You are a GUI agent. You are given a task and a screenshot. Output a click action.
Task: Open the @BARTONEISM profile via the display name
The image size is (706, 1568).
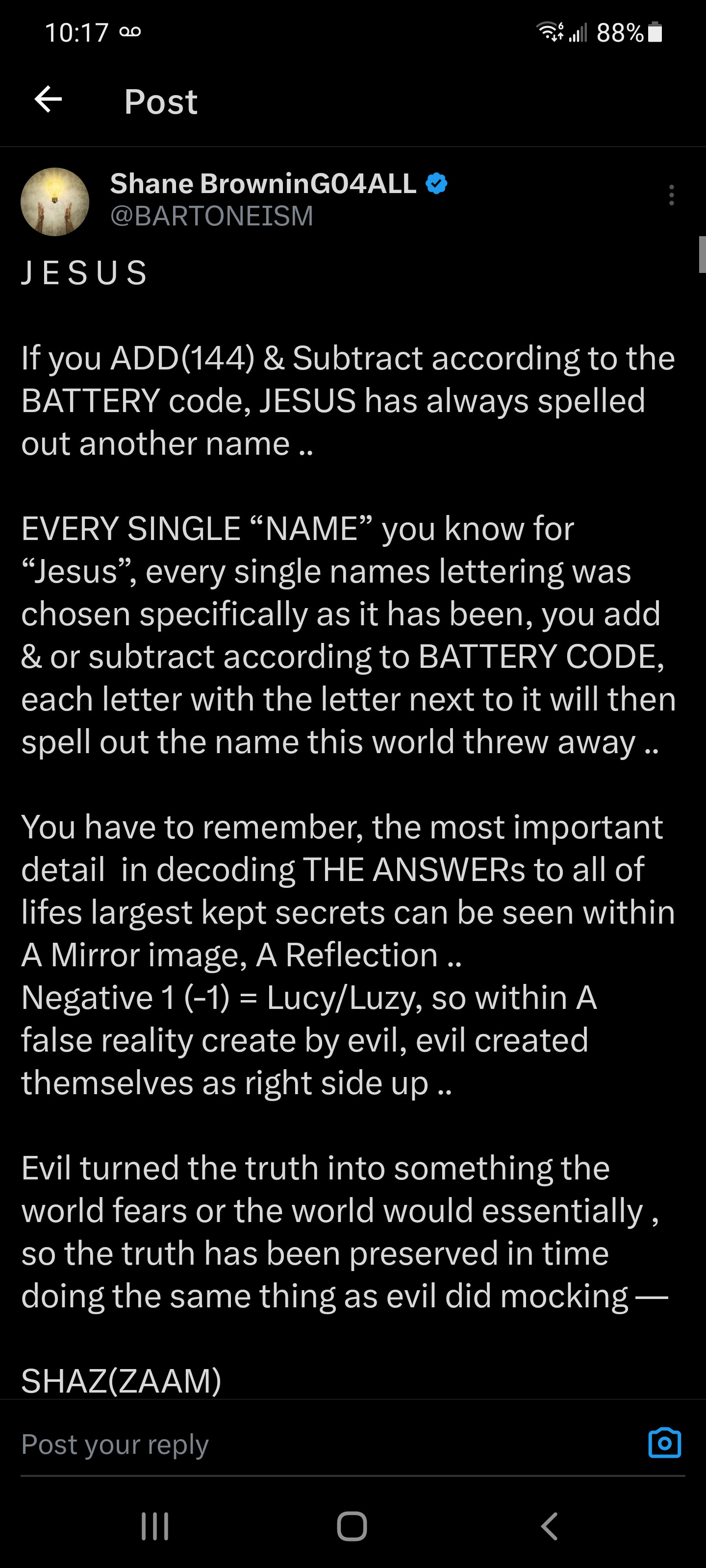click(x=262, y=184)
